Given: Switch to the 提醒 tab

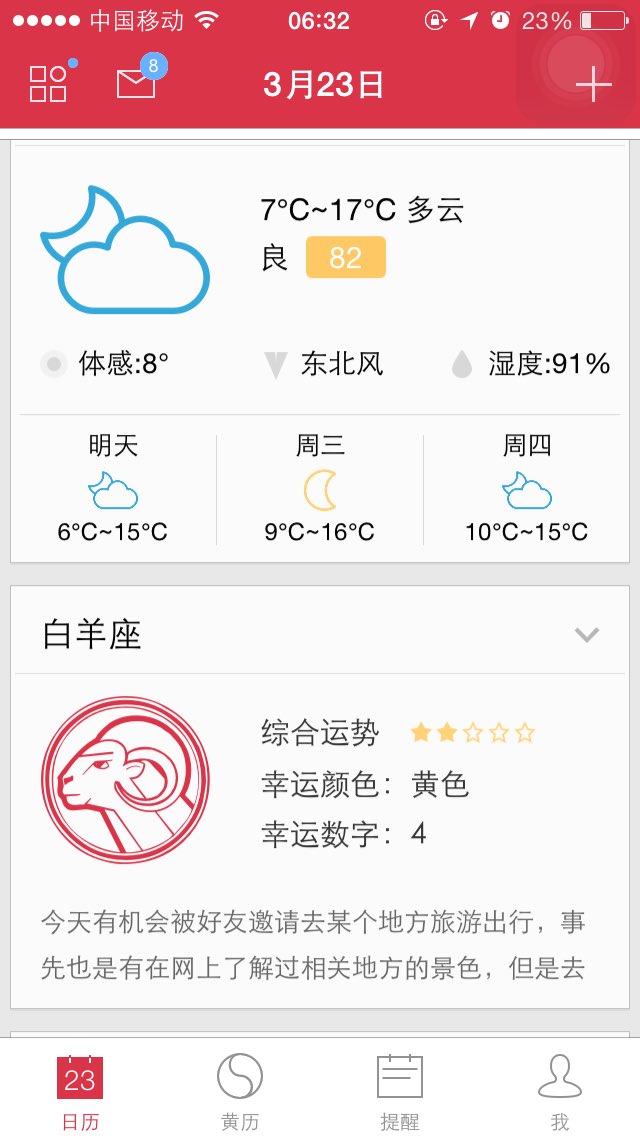Looking at the screenshot, I should (x=400, y=1090).
